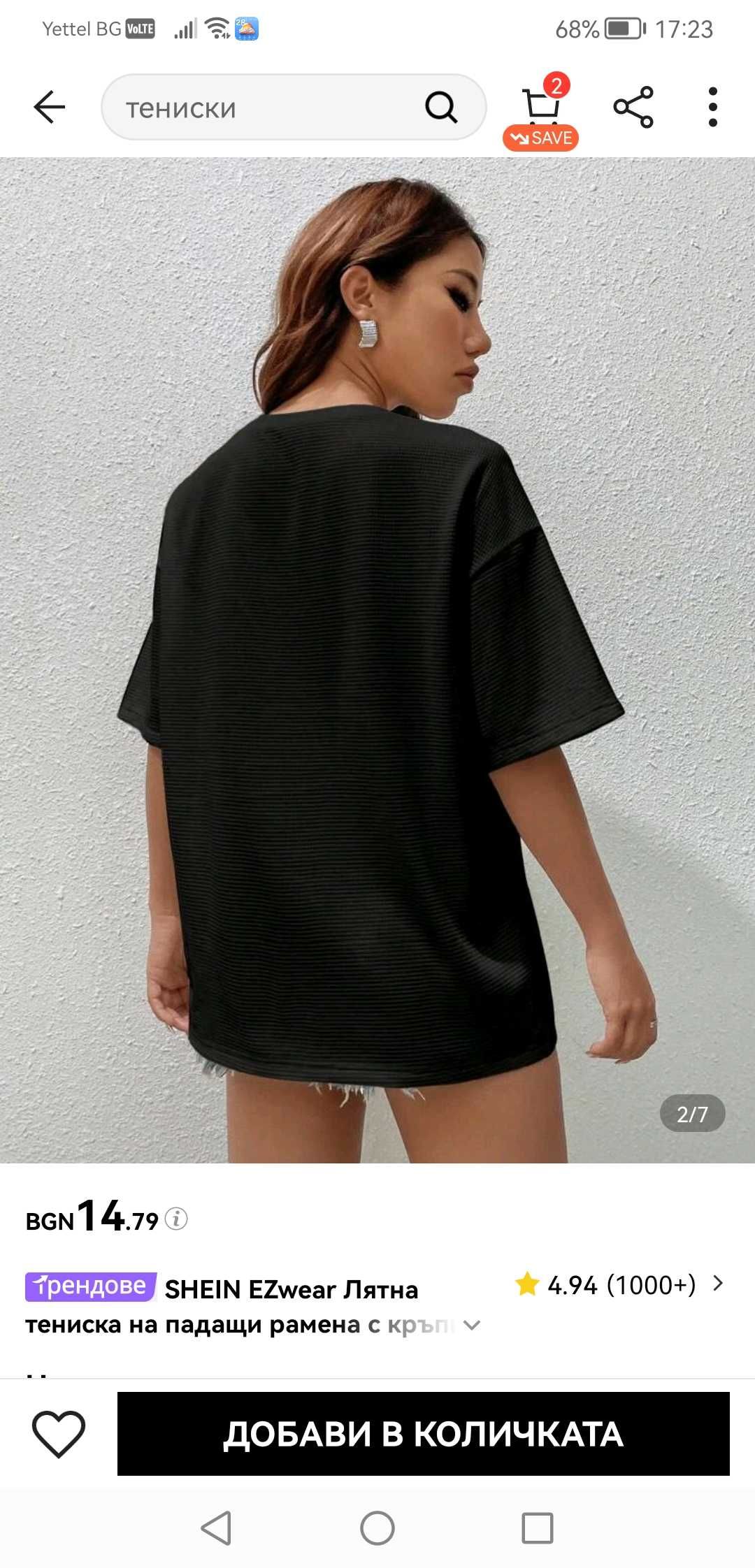Screen dimensions: 755x1568
Task: Tap the system home button
Action: pyautogui.click(x=377, y=1528)
